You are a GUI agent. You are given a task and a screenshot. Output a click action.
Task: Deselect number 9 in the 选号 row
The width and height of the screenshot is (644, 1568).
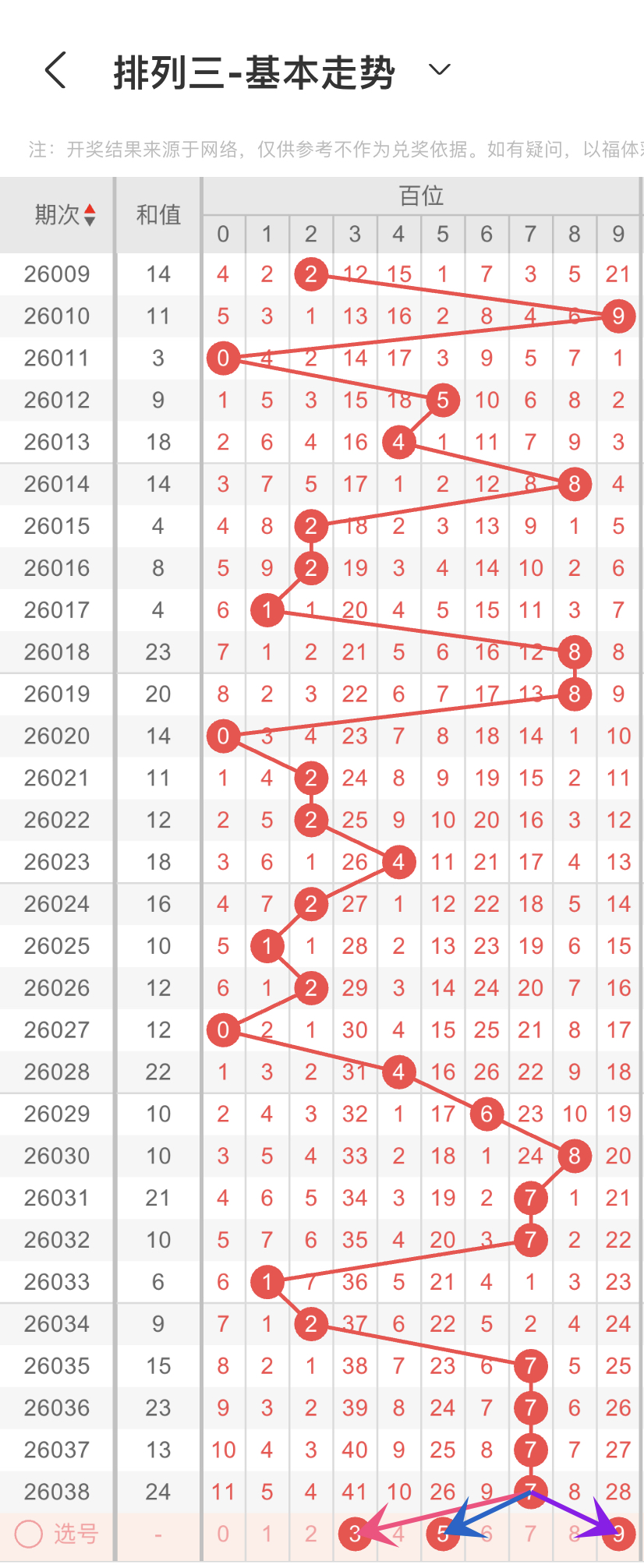618,1534
